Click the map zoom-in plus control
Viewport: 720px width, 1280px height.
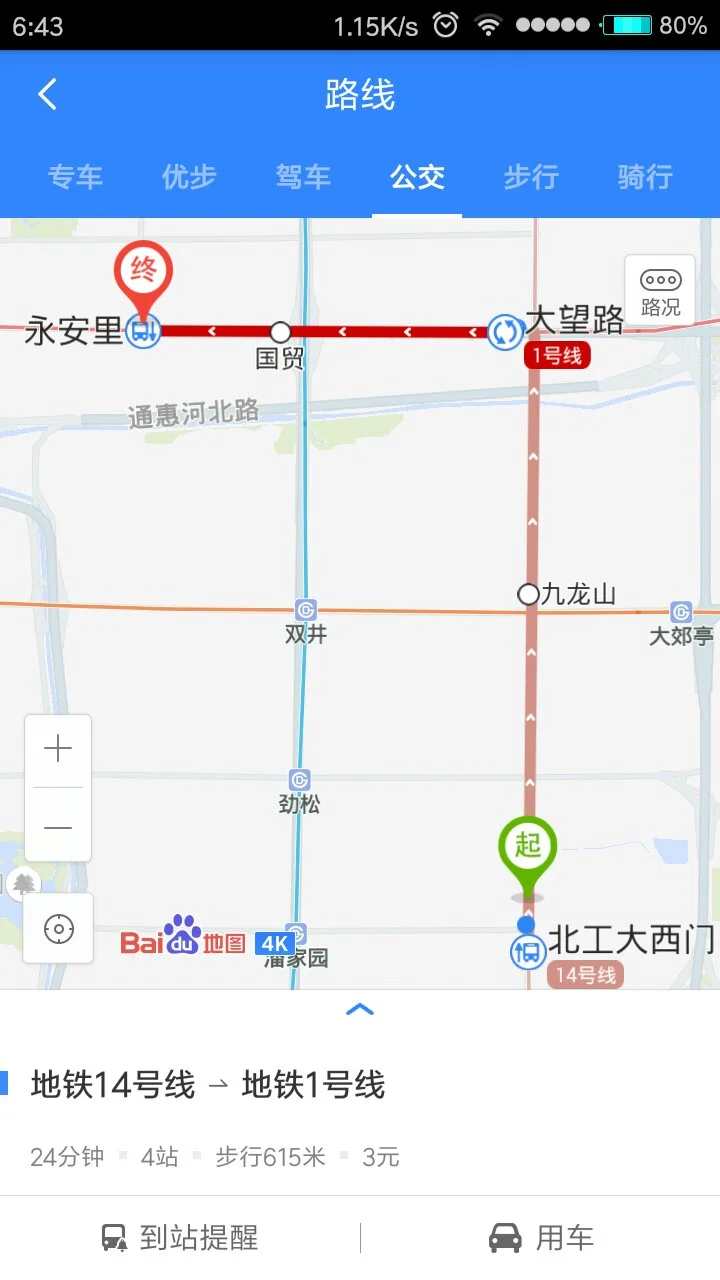57,747
